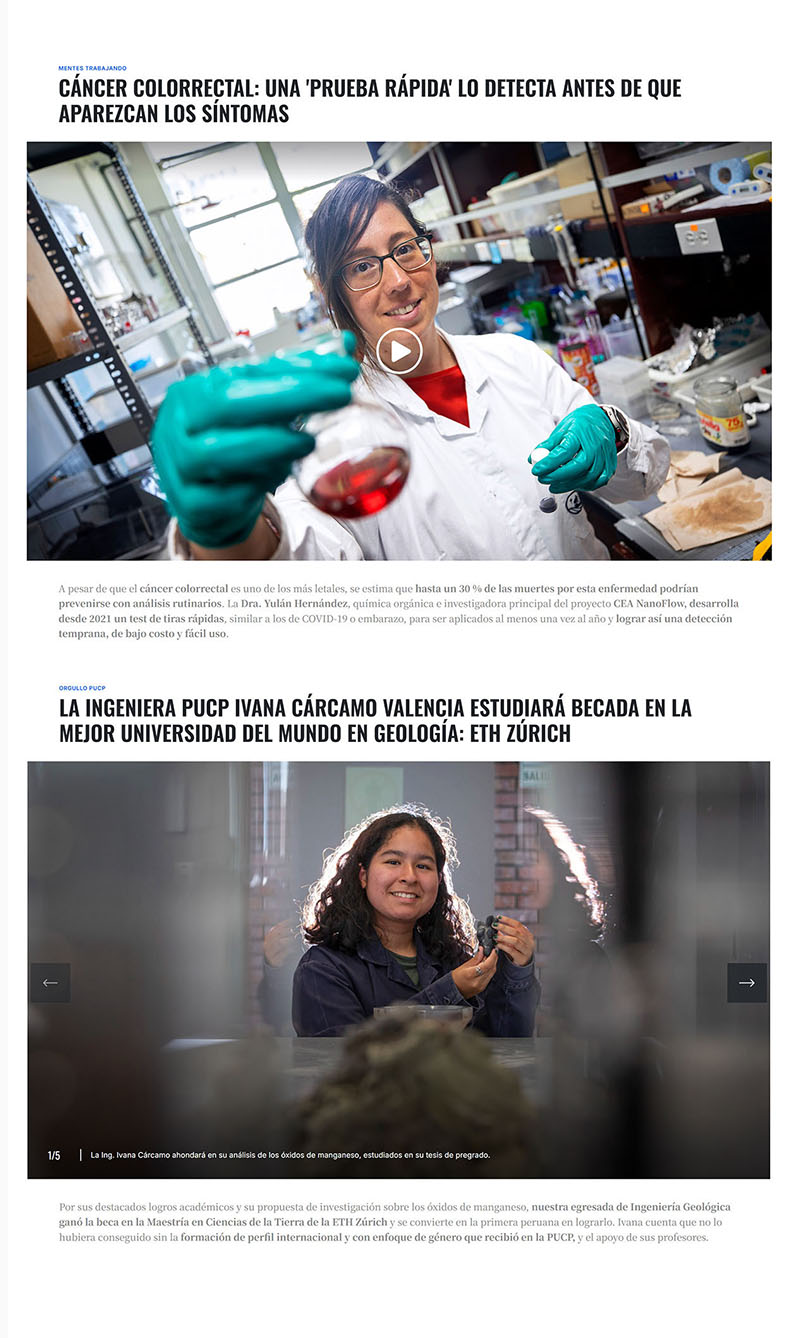This screenshot has width=800, height=1338.
Task: Open the Mentes Trabajando category label
Action: (93, 68)
